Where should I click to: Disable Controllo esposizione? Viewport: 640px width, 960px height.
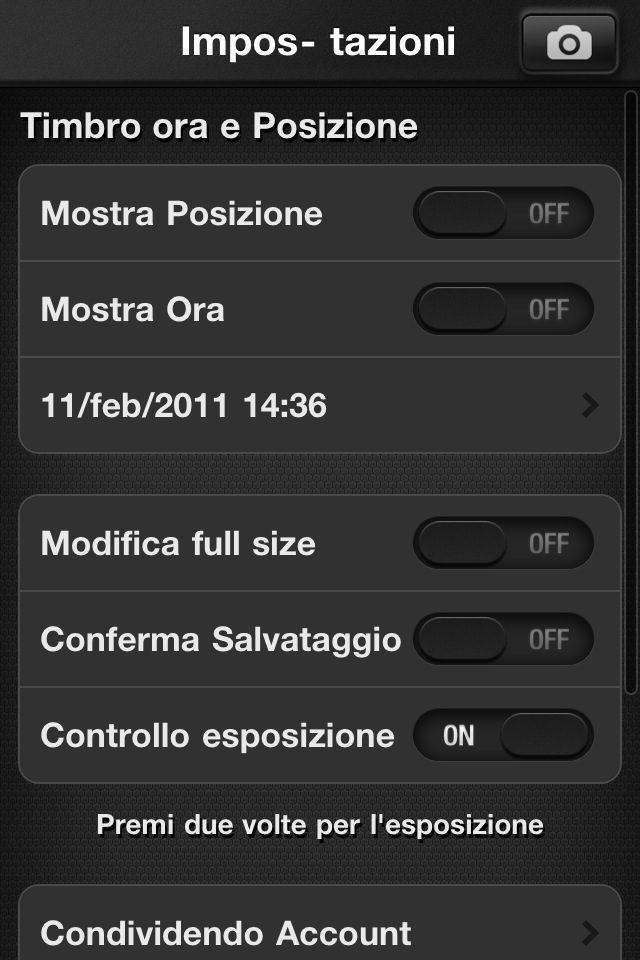coord(503,736)
